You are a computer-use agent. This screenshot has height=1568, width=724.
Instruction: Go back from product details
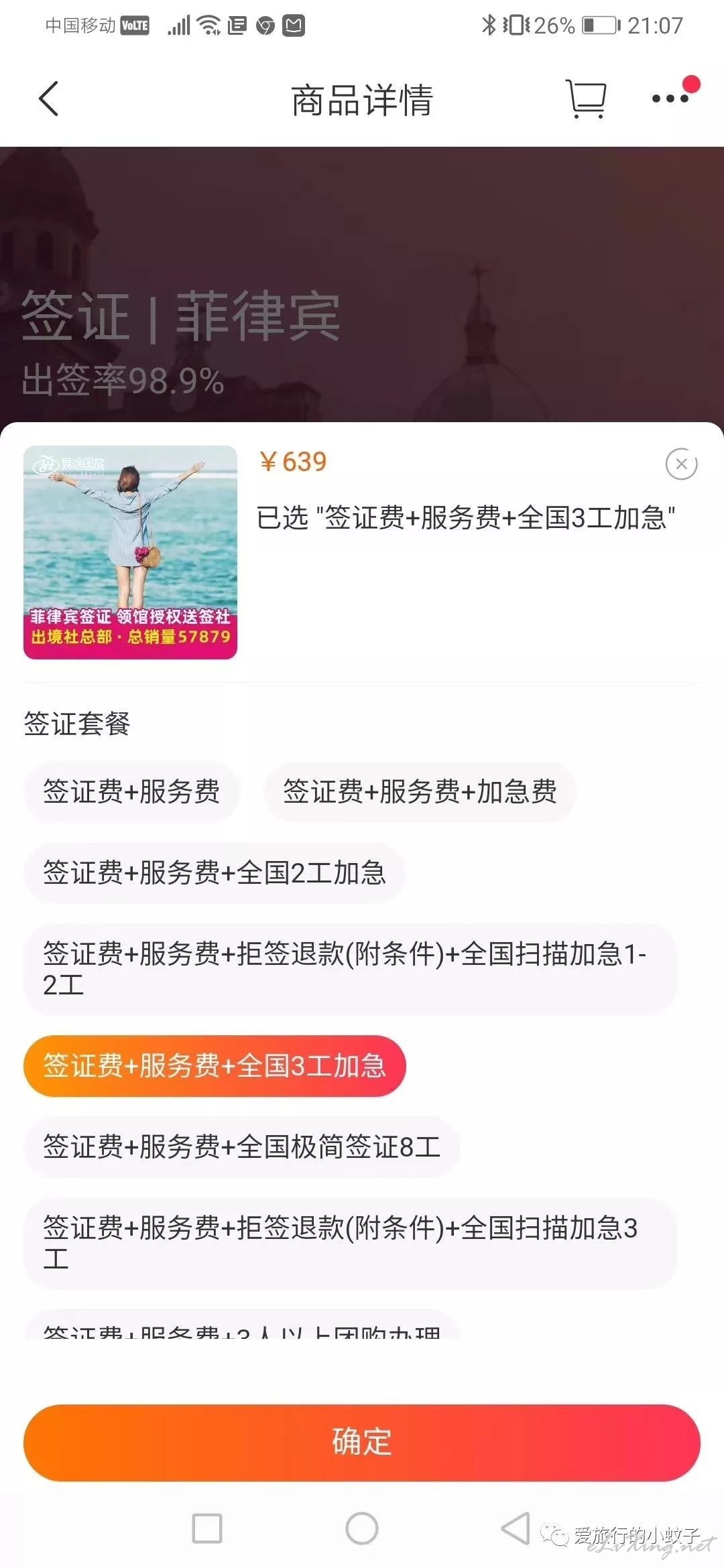[49, 99]
